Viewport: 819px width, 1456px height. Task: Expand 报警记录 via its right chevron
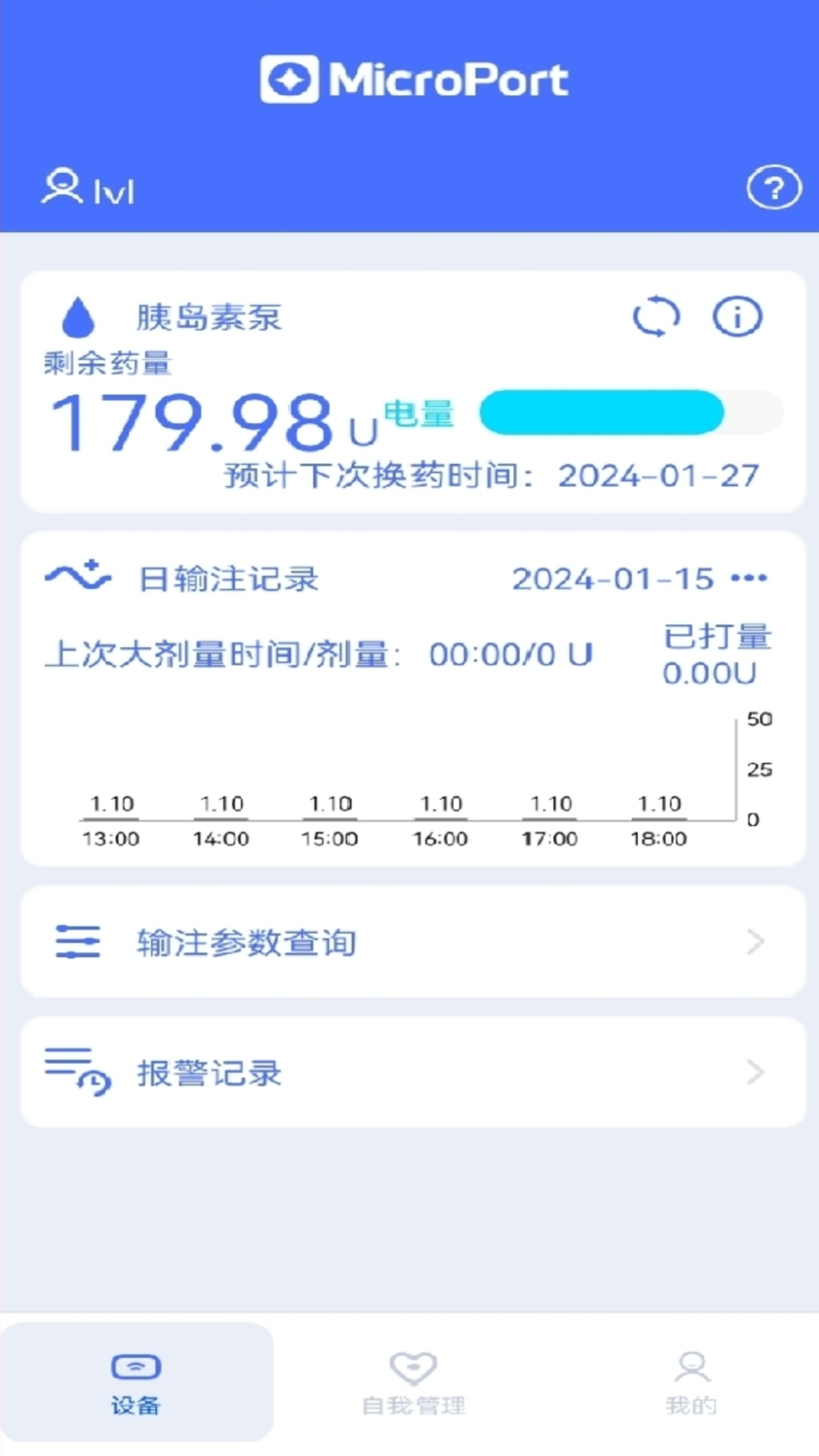coord(754,1072)
